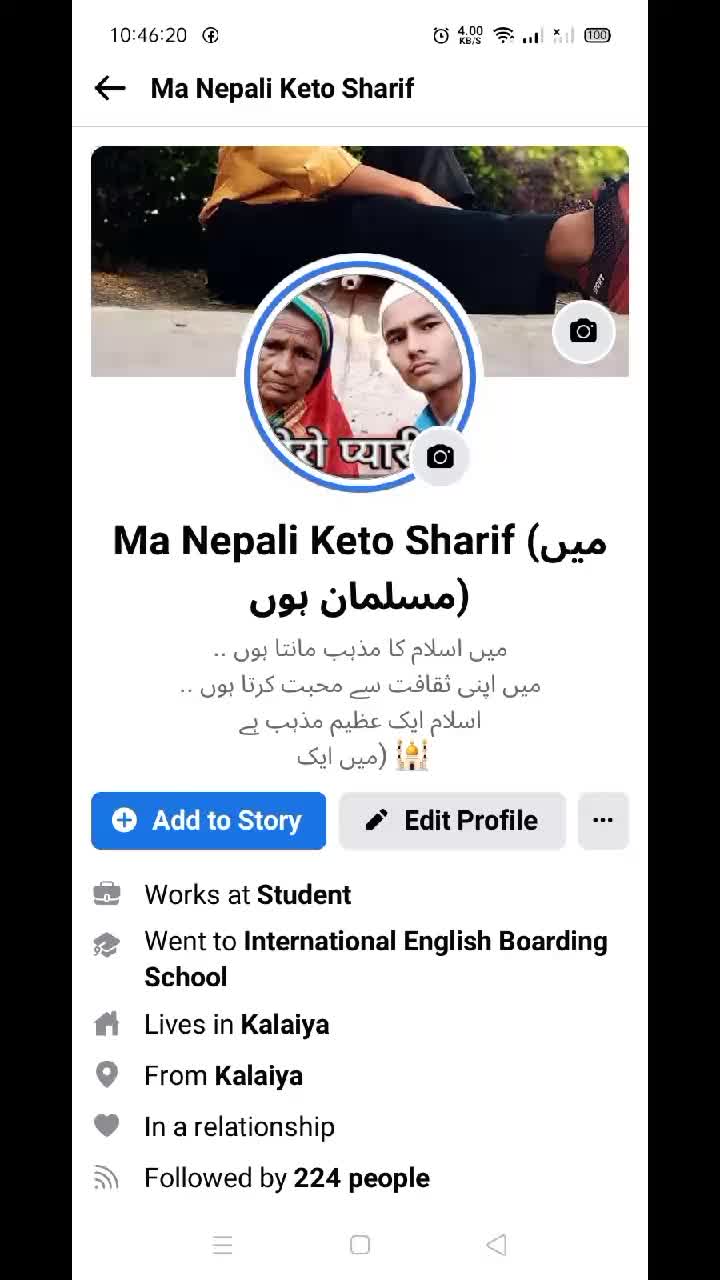The height and width of the screenshot is (1280, 720).
Task: Go to the system home screen
Action: coord(360,1245)
